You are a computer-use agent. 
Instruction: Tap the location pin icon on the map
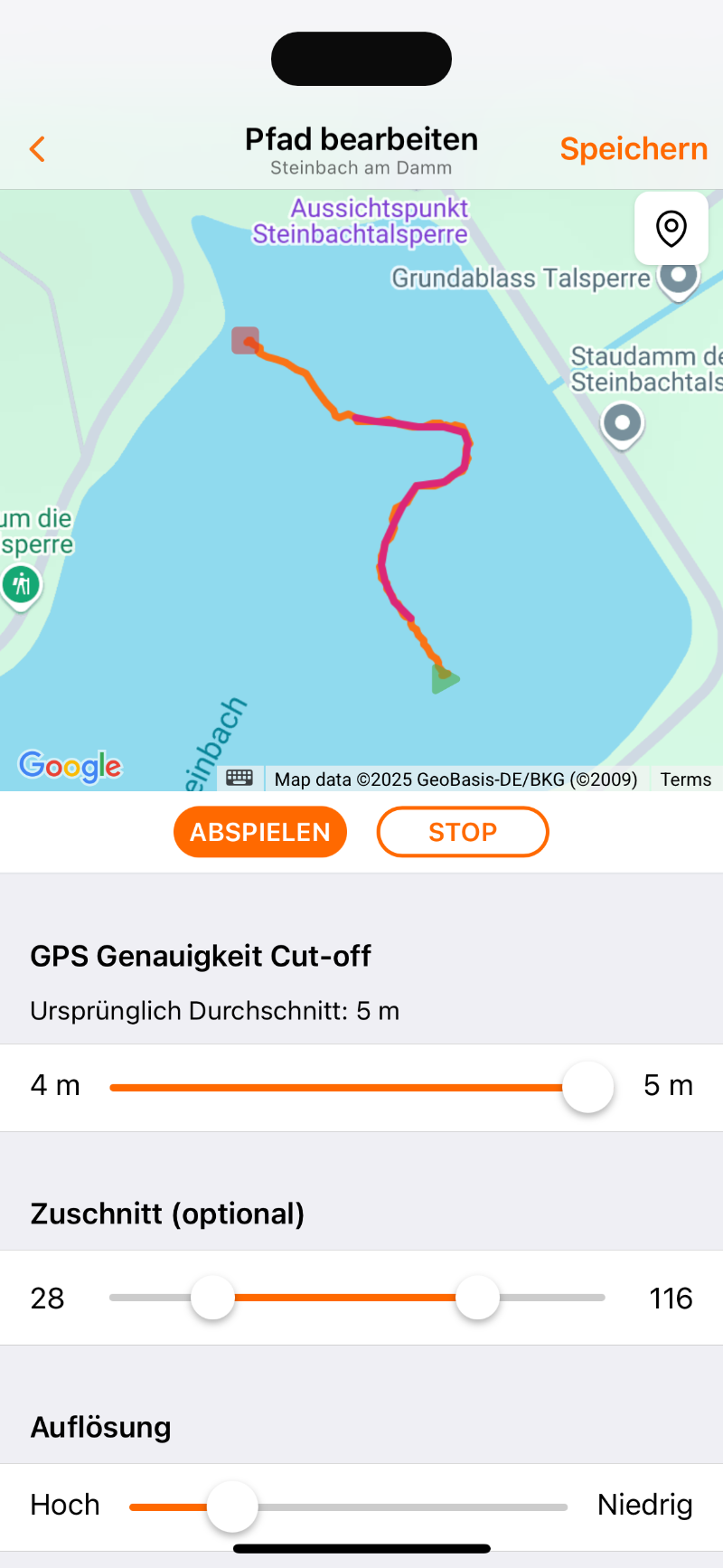(670, 230)
